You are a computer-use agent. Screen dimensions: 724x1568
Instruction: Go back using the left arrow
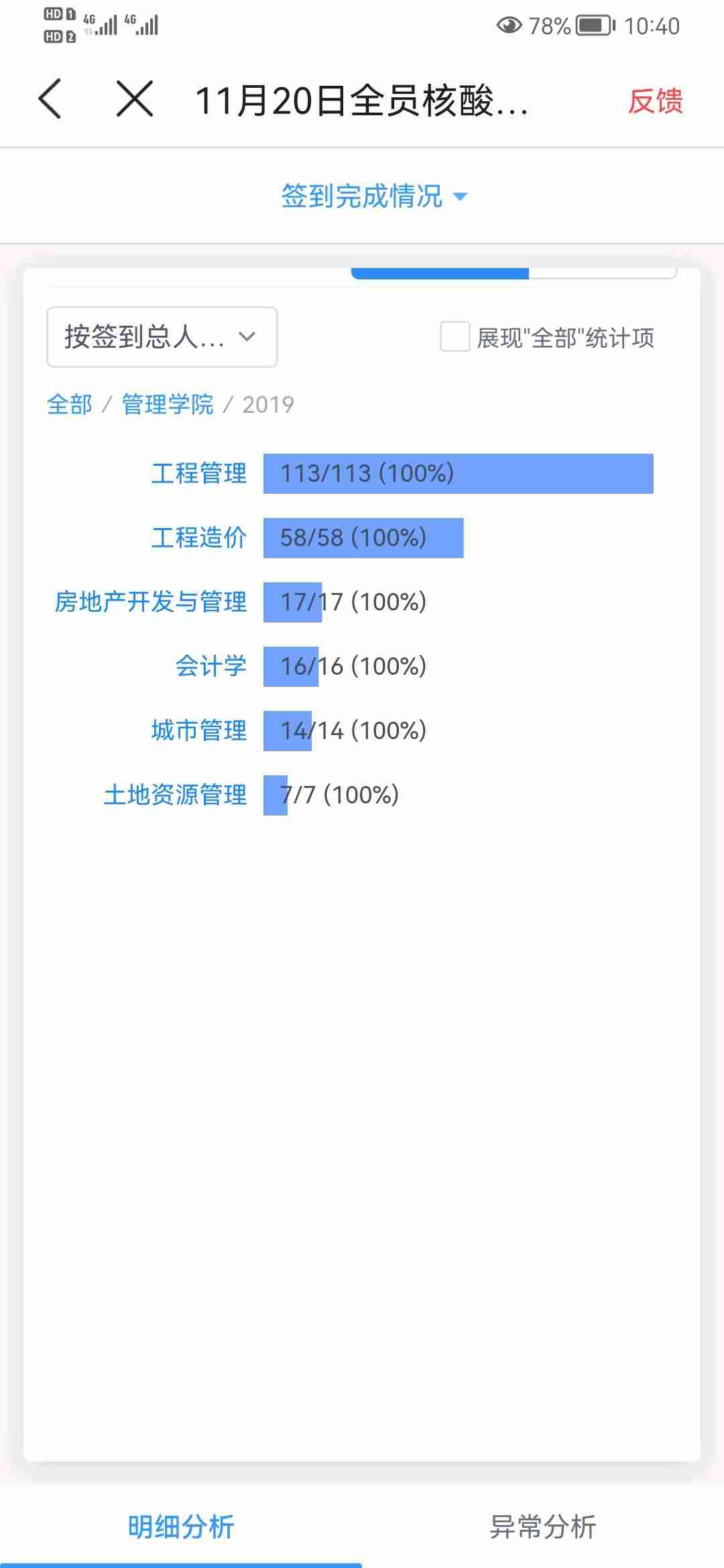pyautogui.click(x=50, y=99)
